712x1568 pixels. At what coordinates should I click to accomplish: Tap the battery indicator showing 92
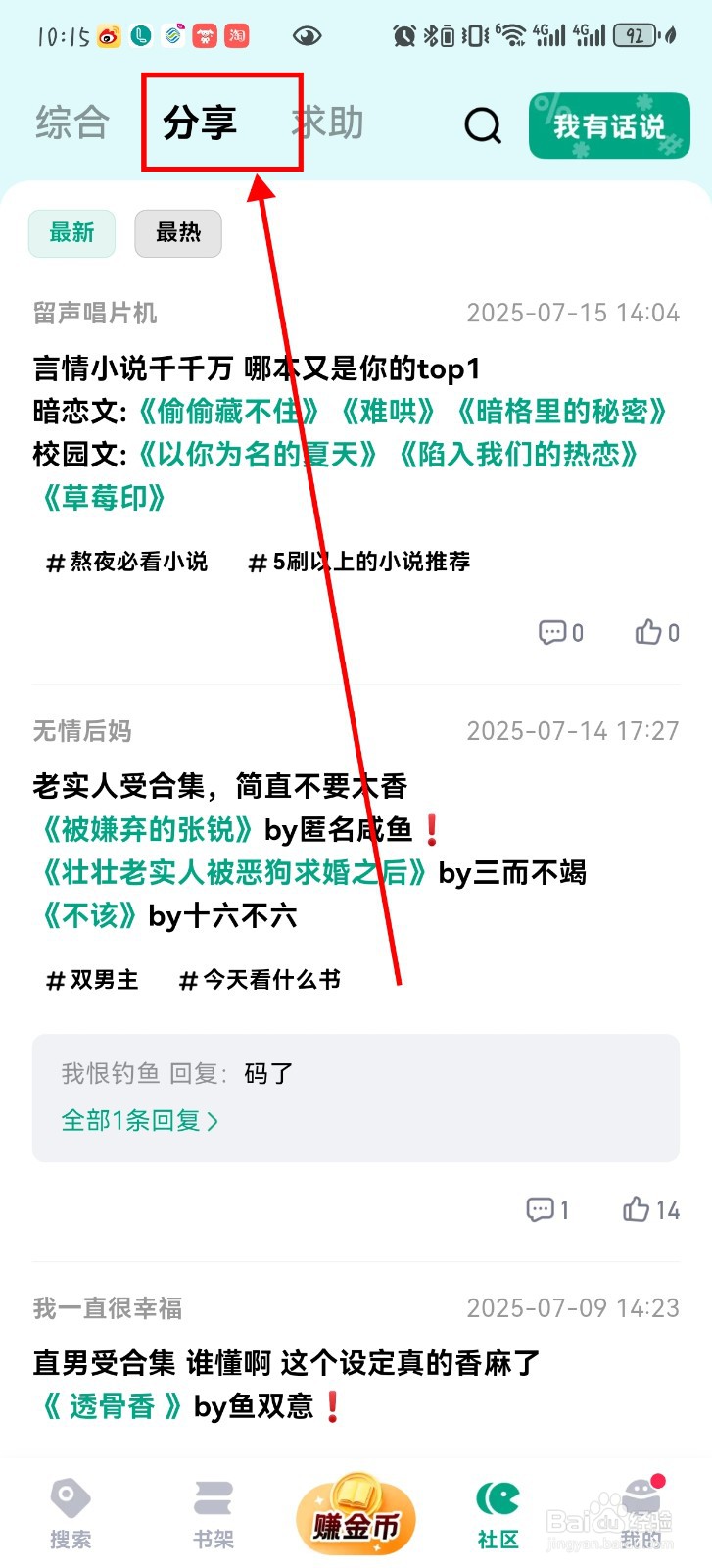click(636, 34)
